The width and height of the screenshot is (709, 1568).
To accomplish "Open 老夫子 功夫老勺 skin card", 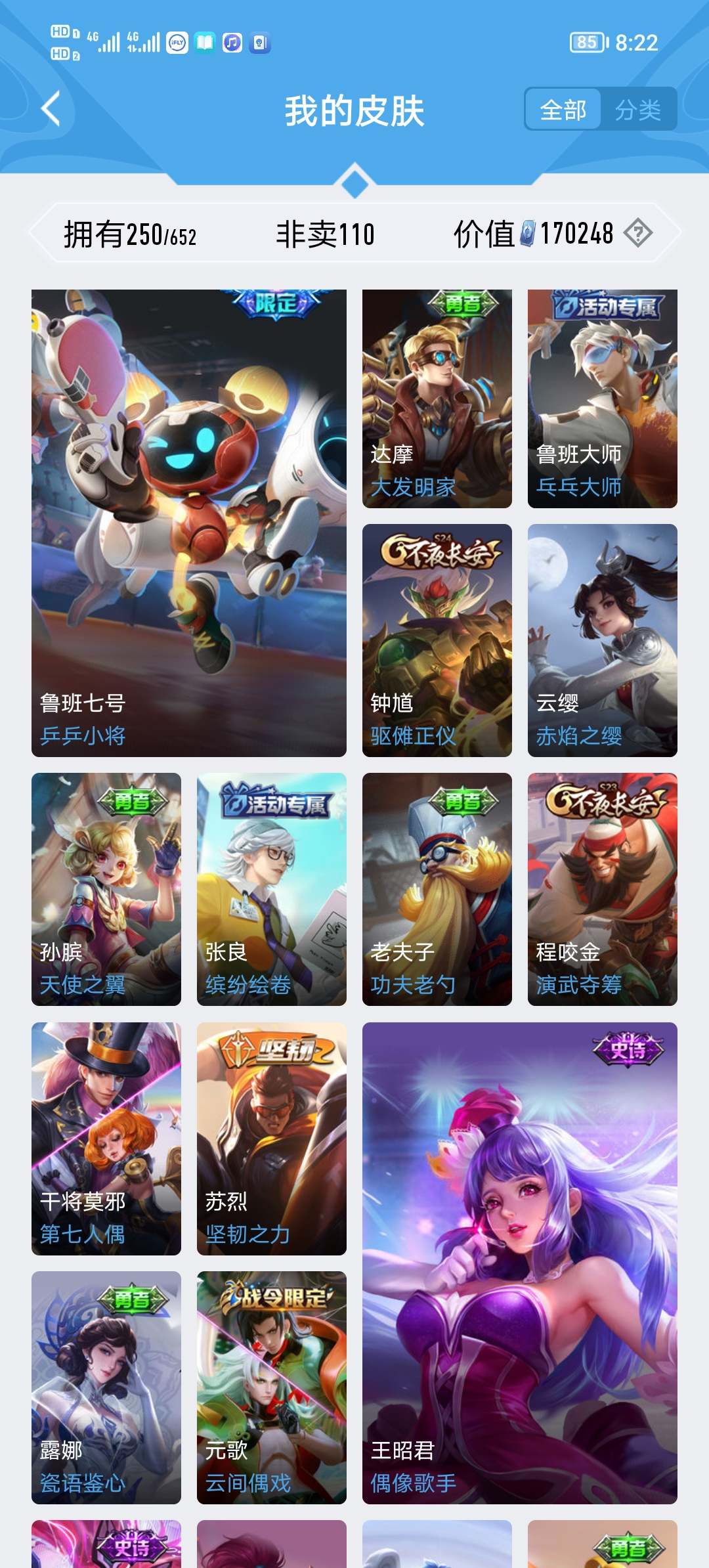I will click(x=437, y=889).
